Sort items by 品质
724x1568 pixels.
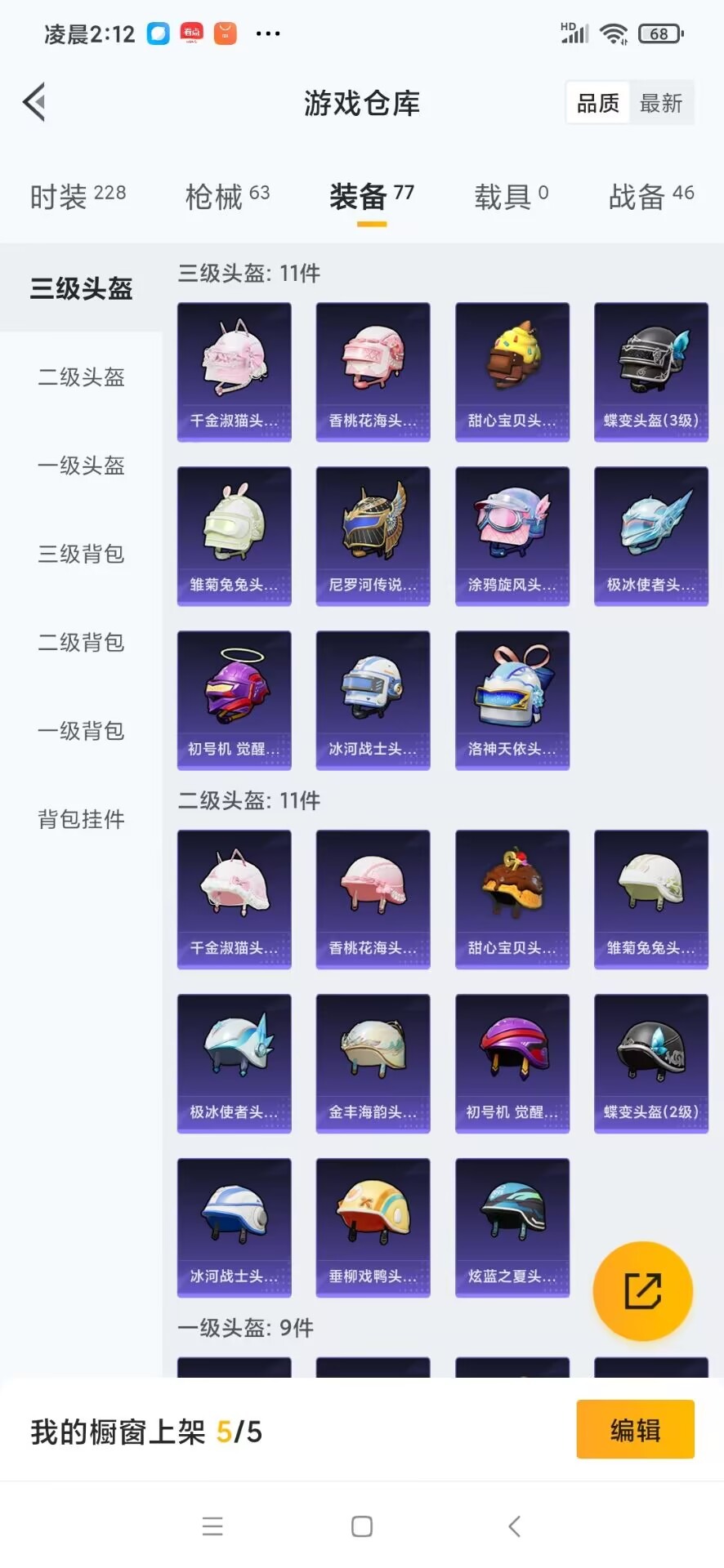598,103
